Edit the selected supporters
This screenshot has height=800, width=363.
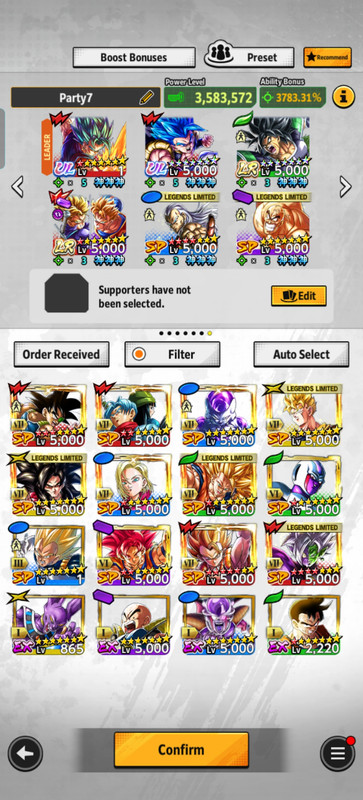299,295
